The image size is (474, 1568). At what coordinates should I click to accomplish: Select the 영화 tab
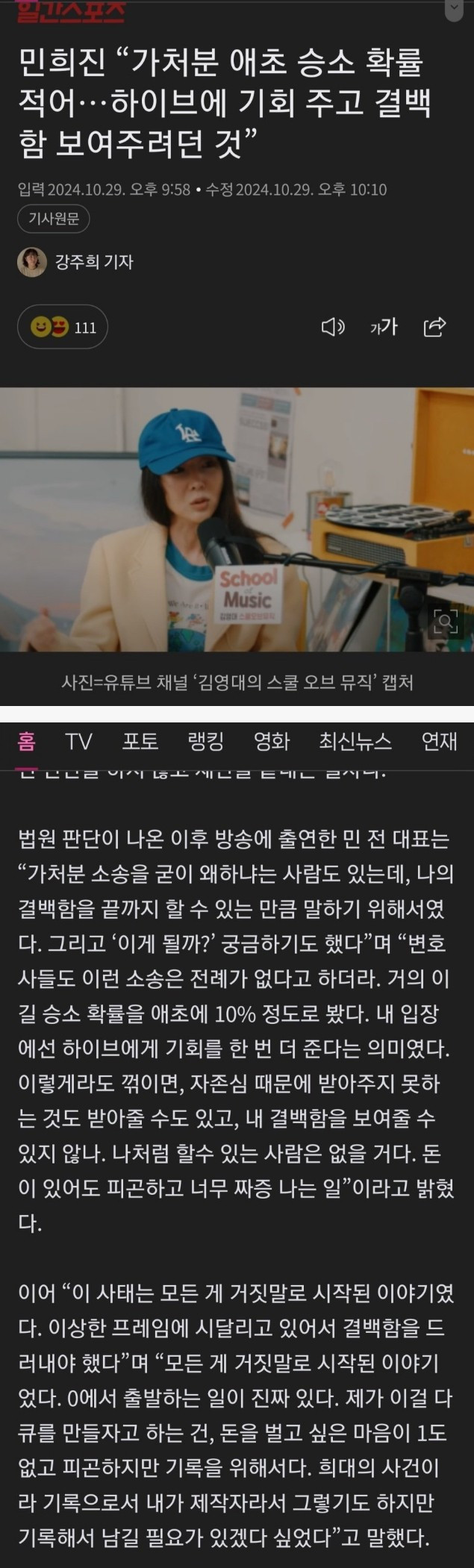[x=271, y=741]
